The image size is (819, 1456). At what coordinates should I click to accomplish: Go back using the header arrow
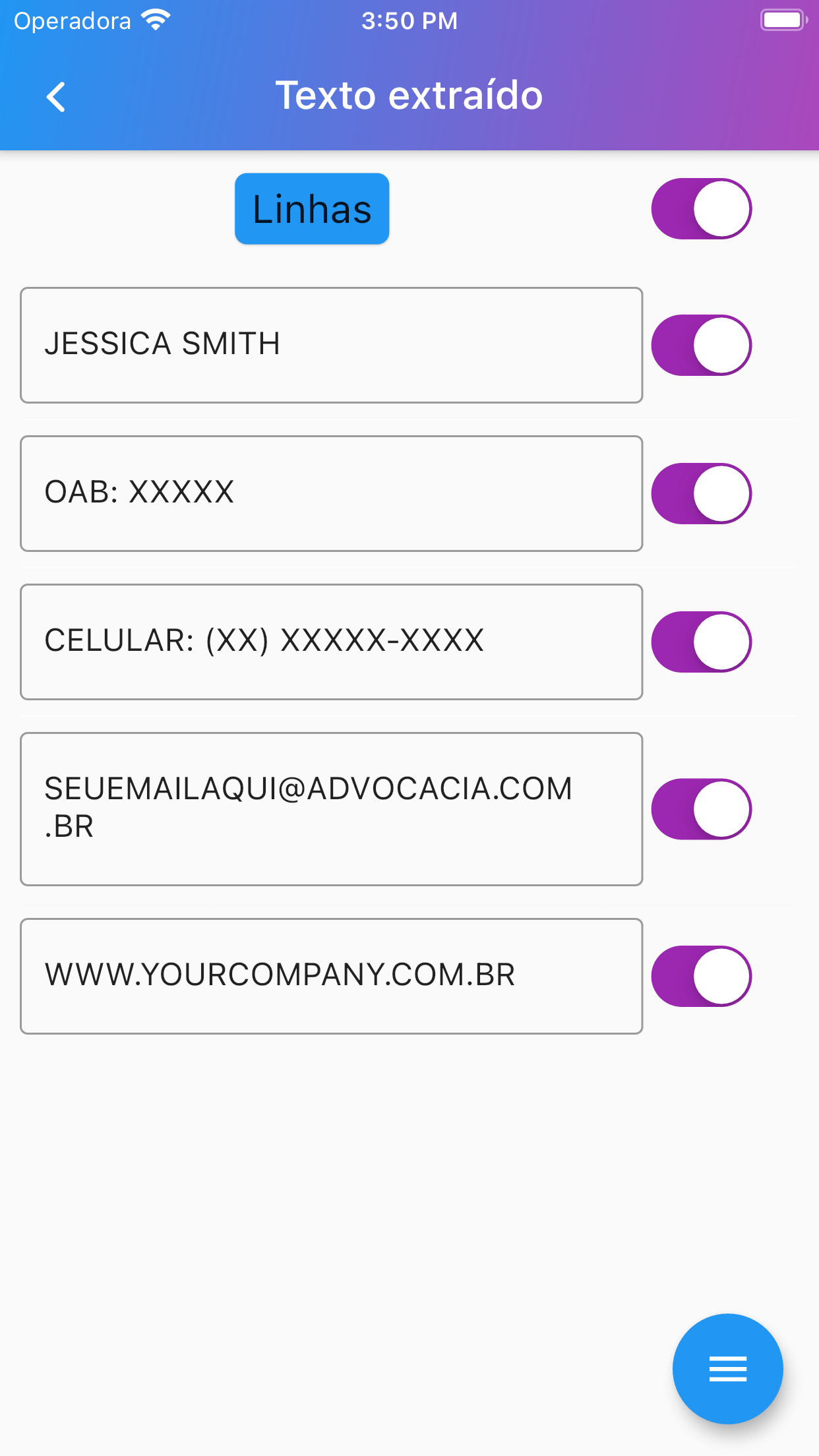click(x=56, y=97)
